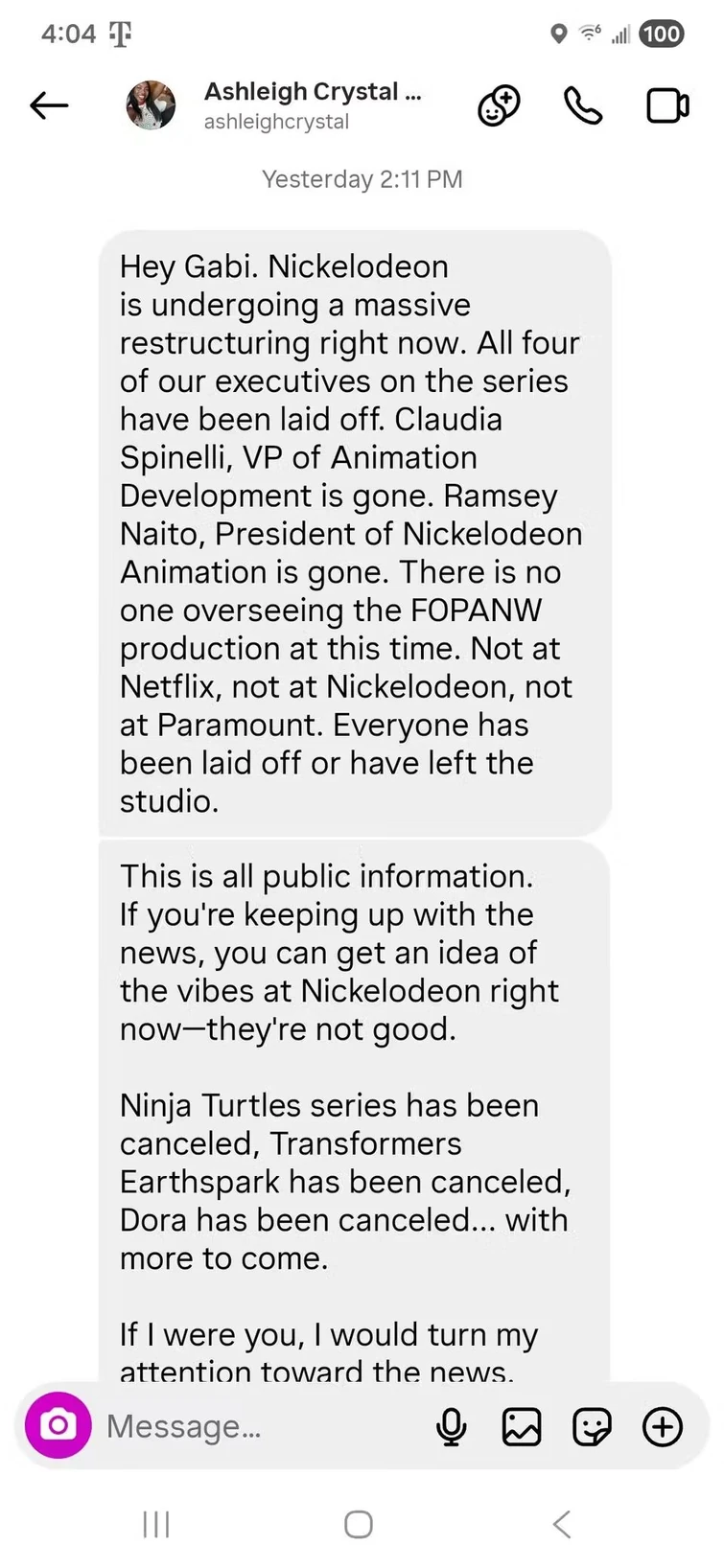Tap the system home button
Image resolution: width=724 pixels, height=1568 pixels.
point(359,1524)
